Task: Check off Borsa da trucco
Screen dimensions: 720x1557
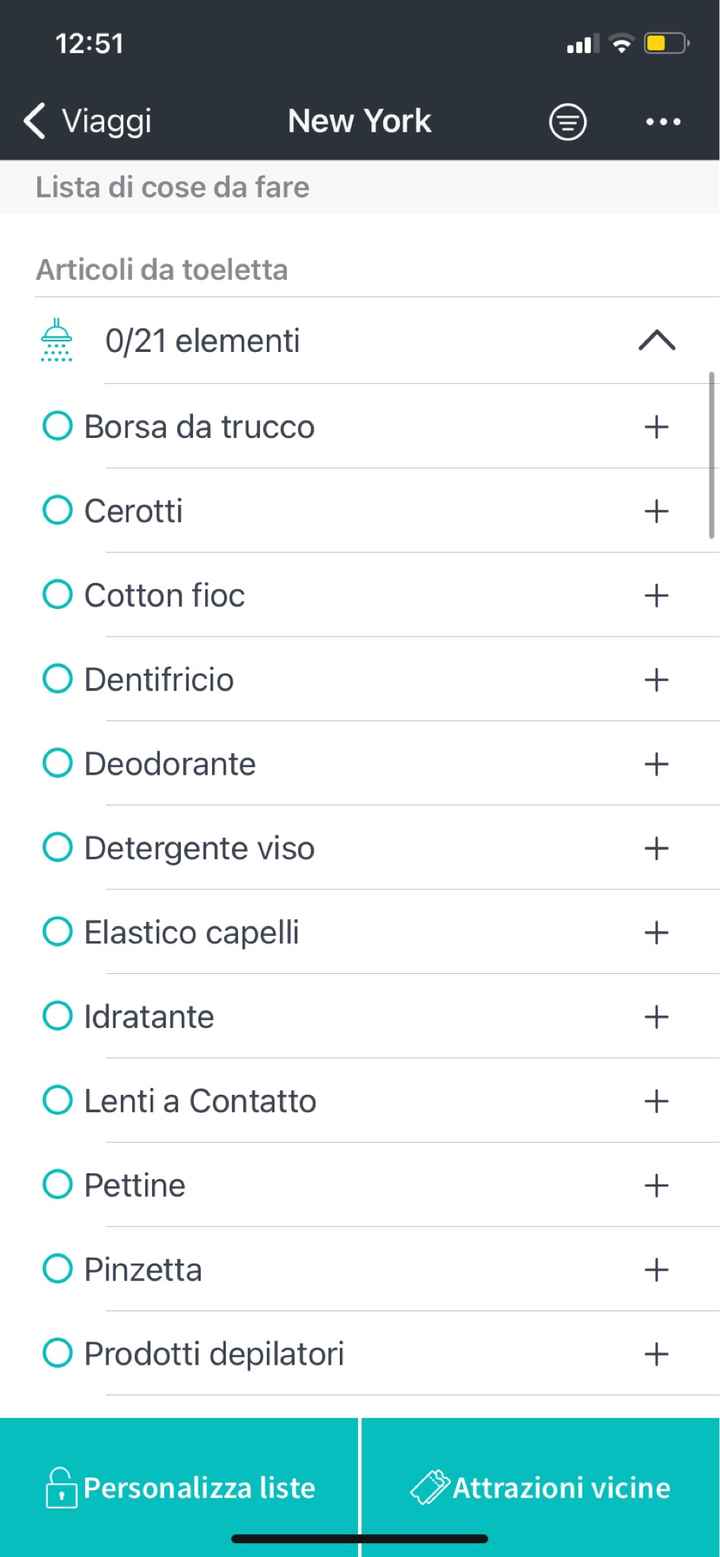Action: [x=57, y=425]
